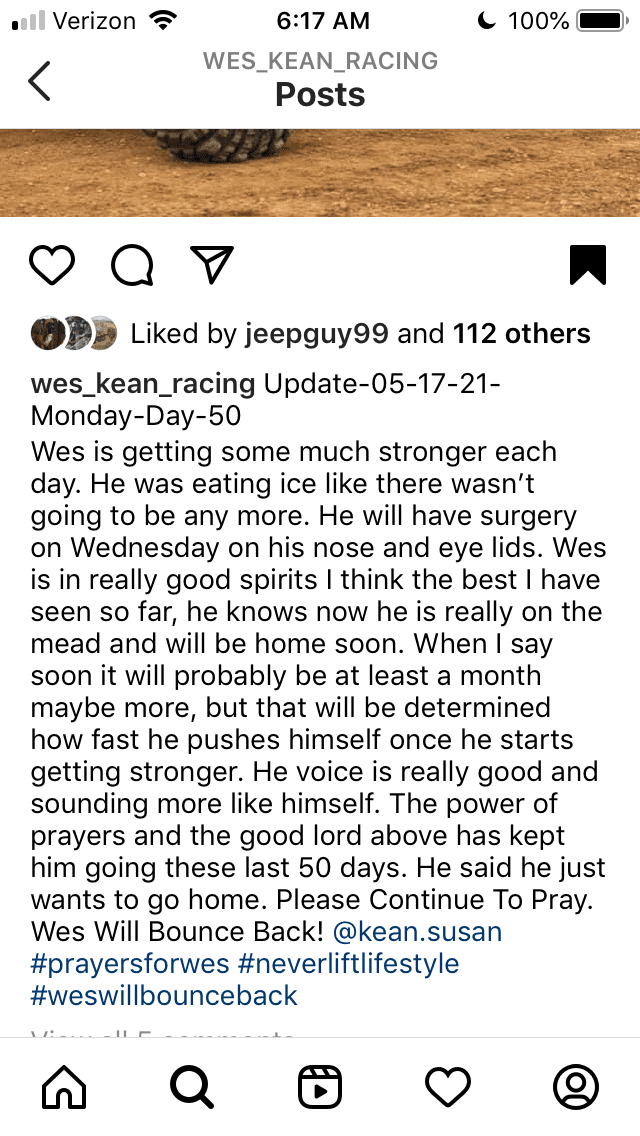This screenshot has width=640, height=1136.
Task: Switch to the Home tab
Action: click(x=64, y=1086)
